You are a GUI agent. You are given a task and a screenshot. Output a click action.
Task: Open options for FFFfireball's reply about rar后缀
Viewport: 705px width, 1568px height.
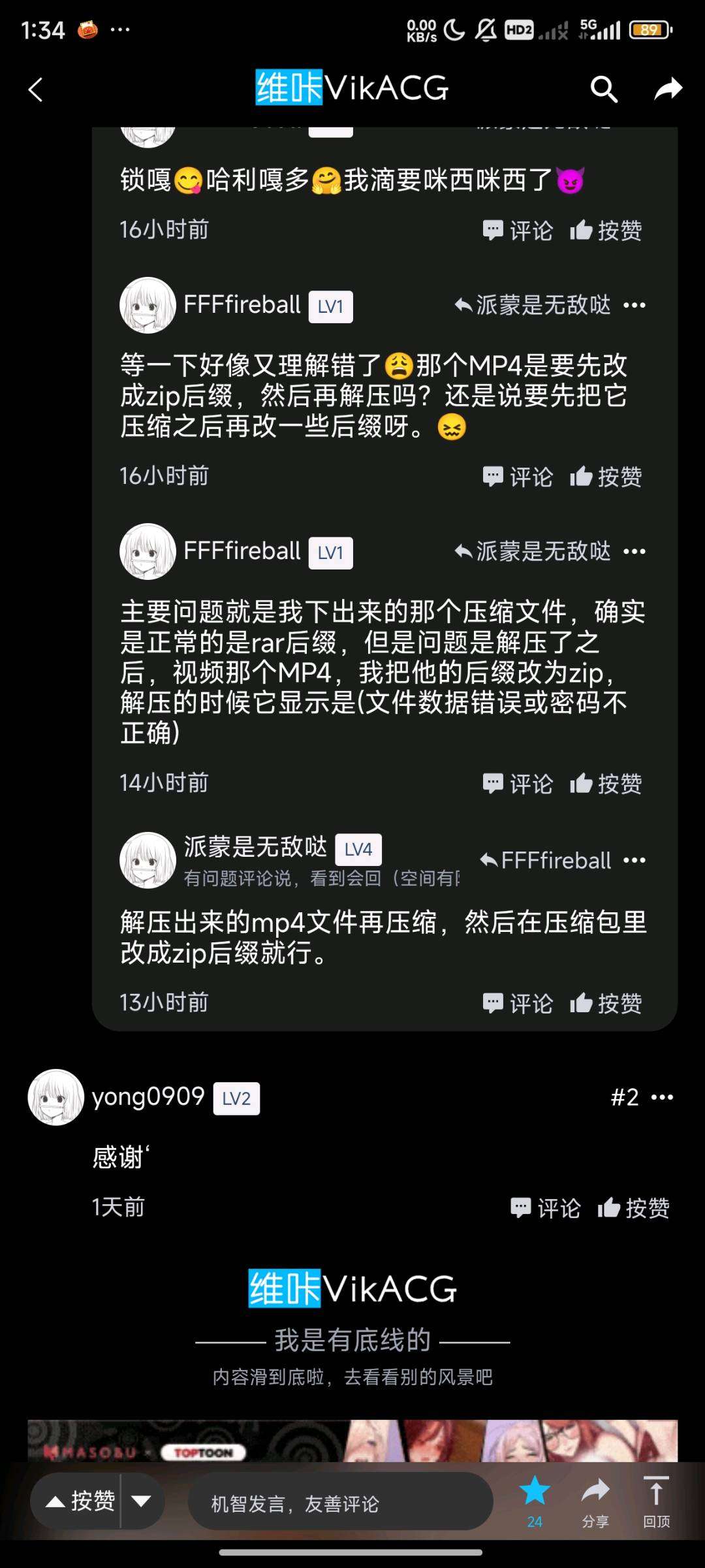click(634, 552)
